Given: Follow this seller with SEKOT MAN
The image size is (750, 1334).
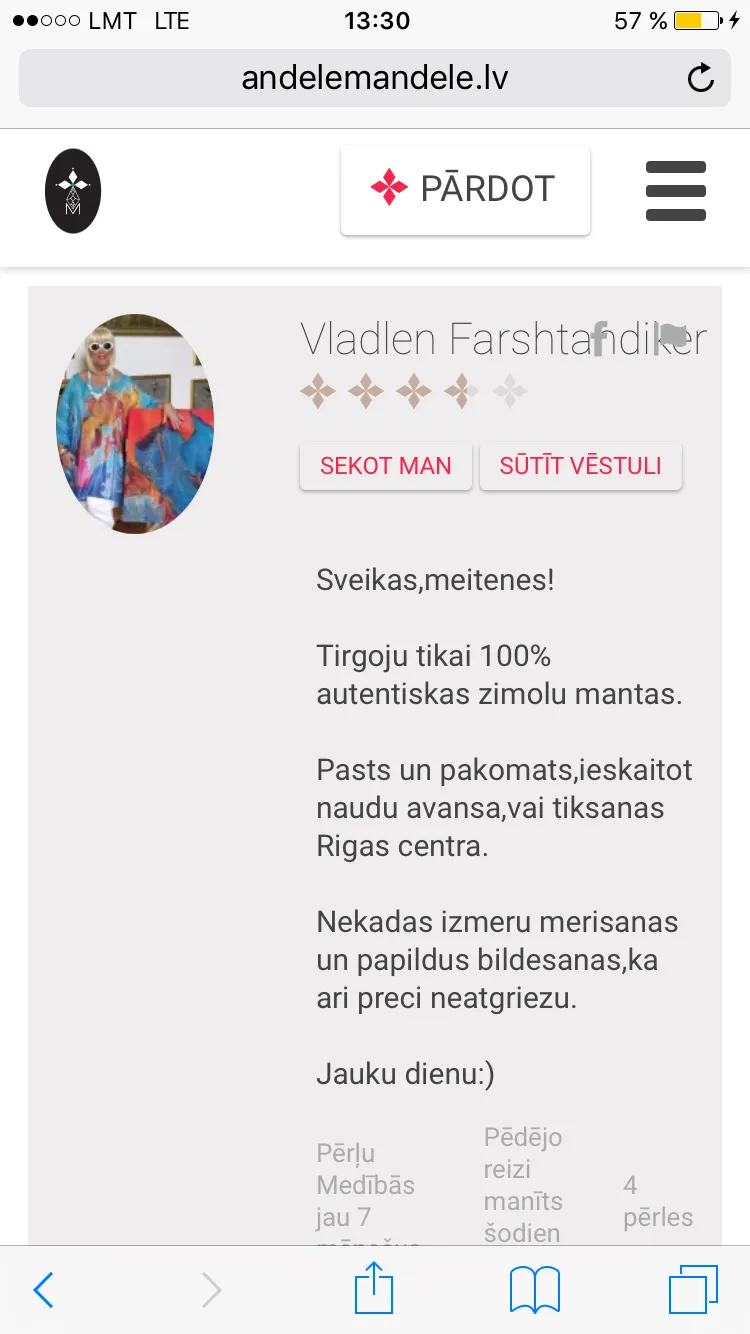Looking at the screenshot, I should click(x=385, y=466).
